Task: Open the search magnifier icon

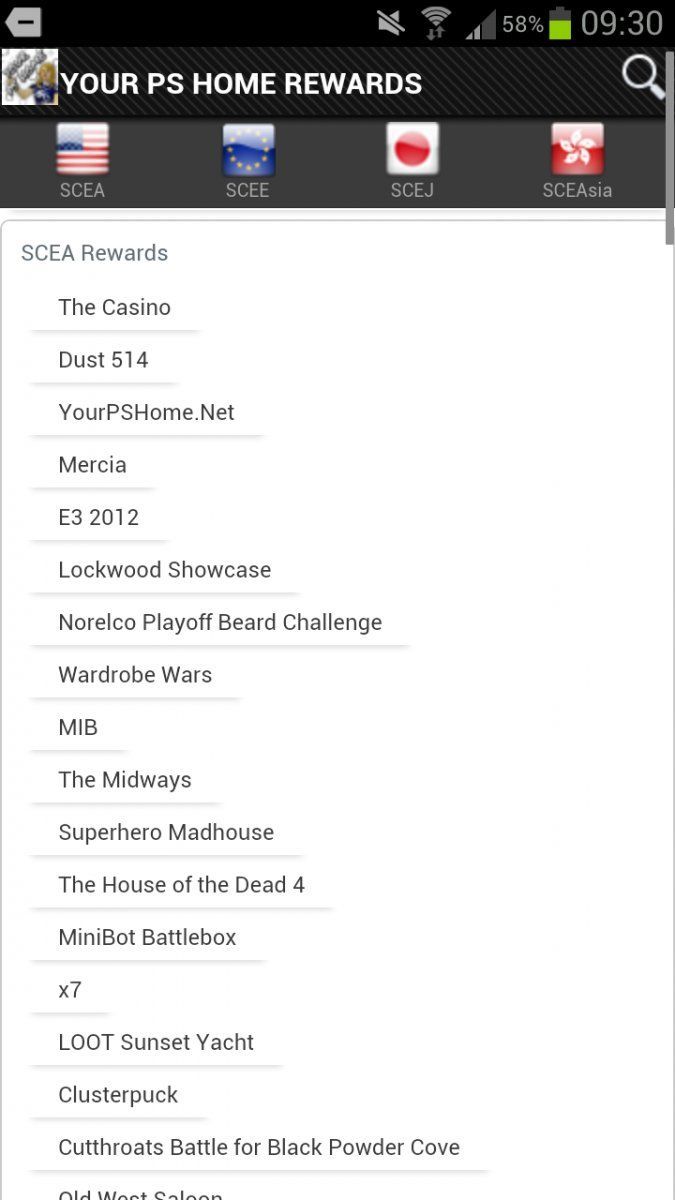Action: 643,77
